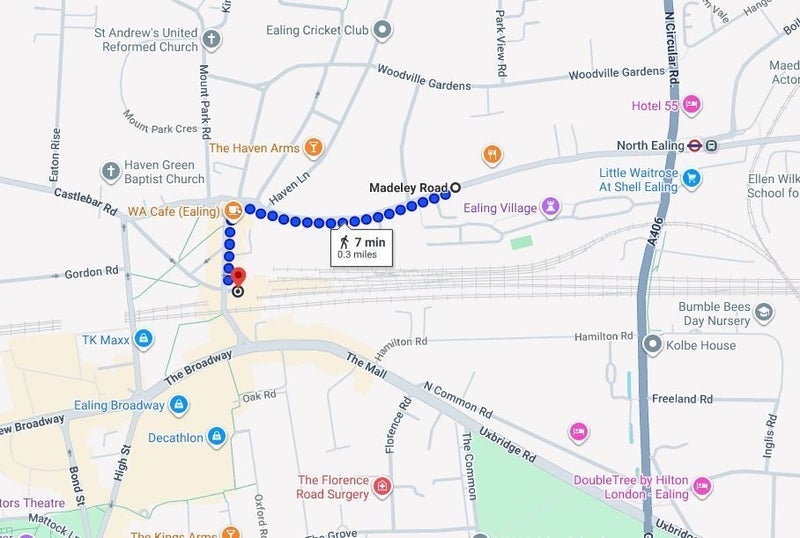Select the Decathlon store marker
Viewport: 800px width, 538px height.
tap(218, 437)
